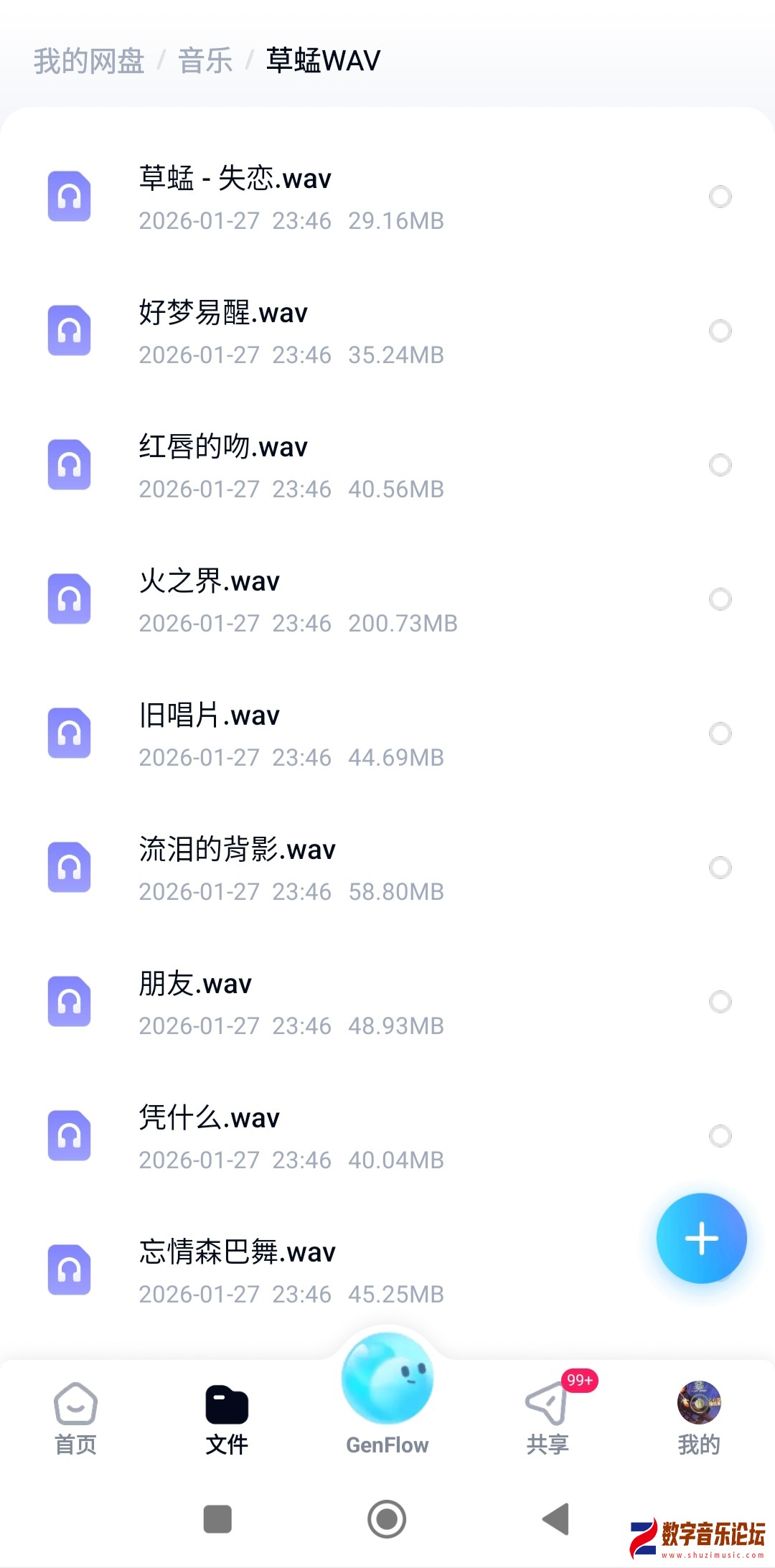Mark 凭什么.wav as selected
The height and width of the screenshot is (1568, 775).
point(720,1136)
